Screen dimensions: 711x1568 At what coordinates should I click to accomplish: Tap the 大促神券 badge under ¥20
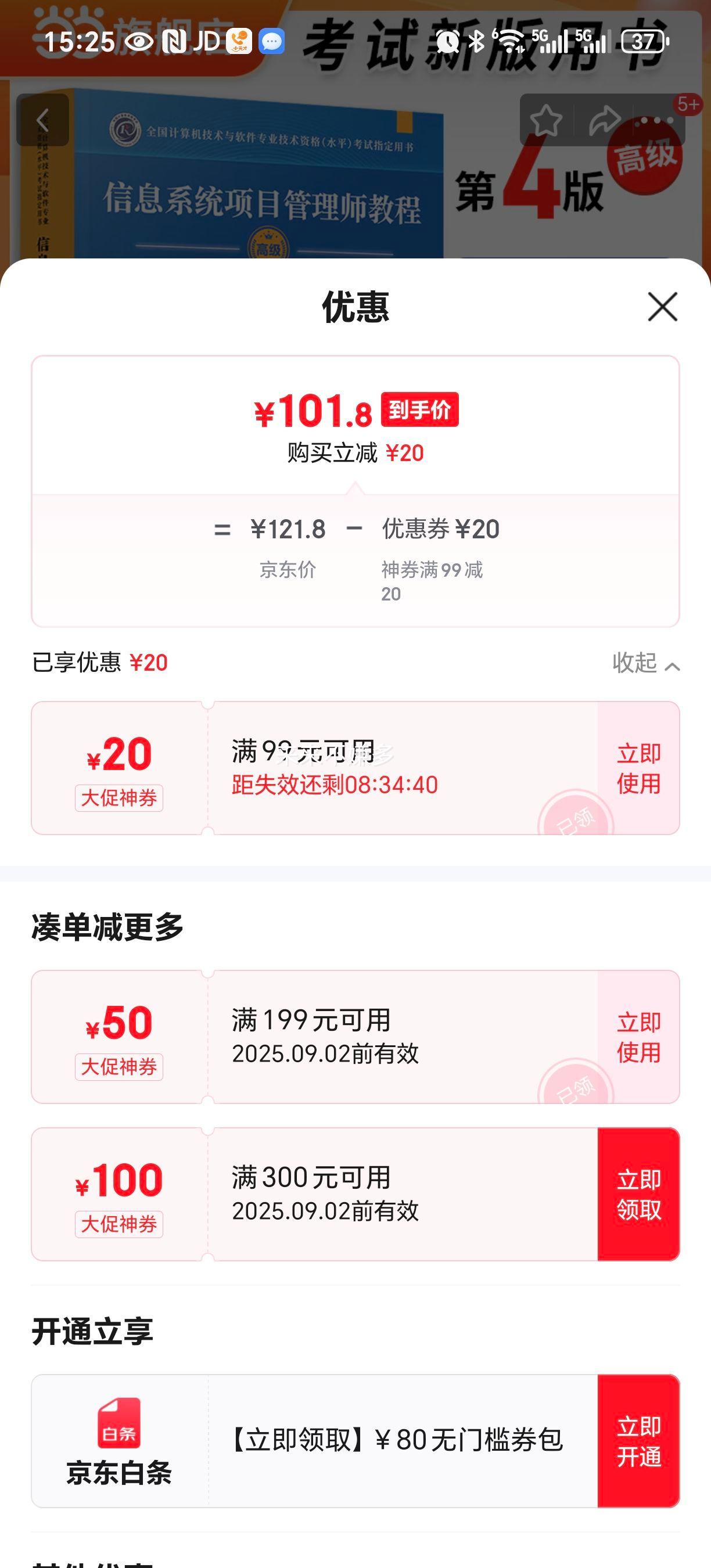(x=120, y=799)
